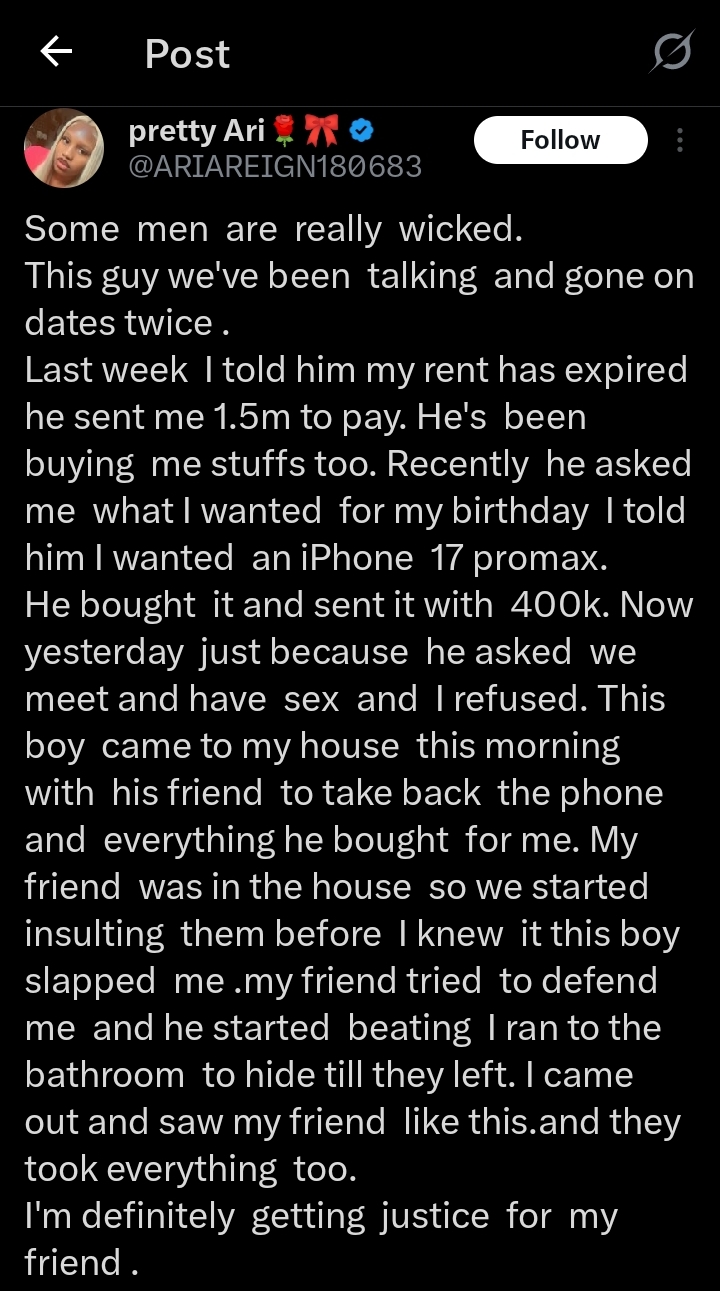Open the Grok icon in the header
This screenshot has width=720, height=1291.
[x=671, y=52]
